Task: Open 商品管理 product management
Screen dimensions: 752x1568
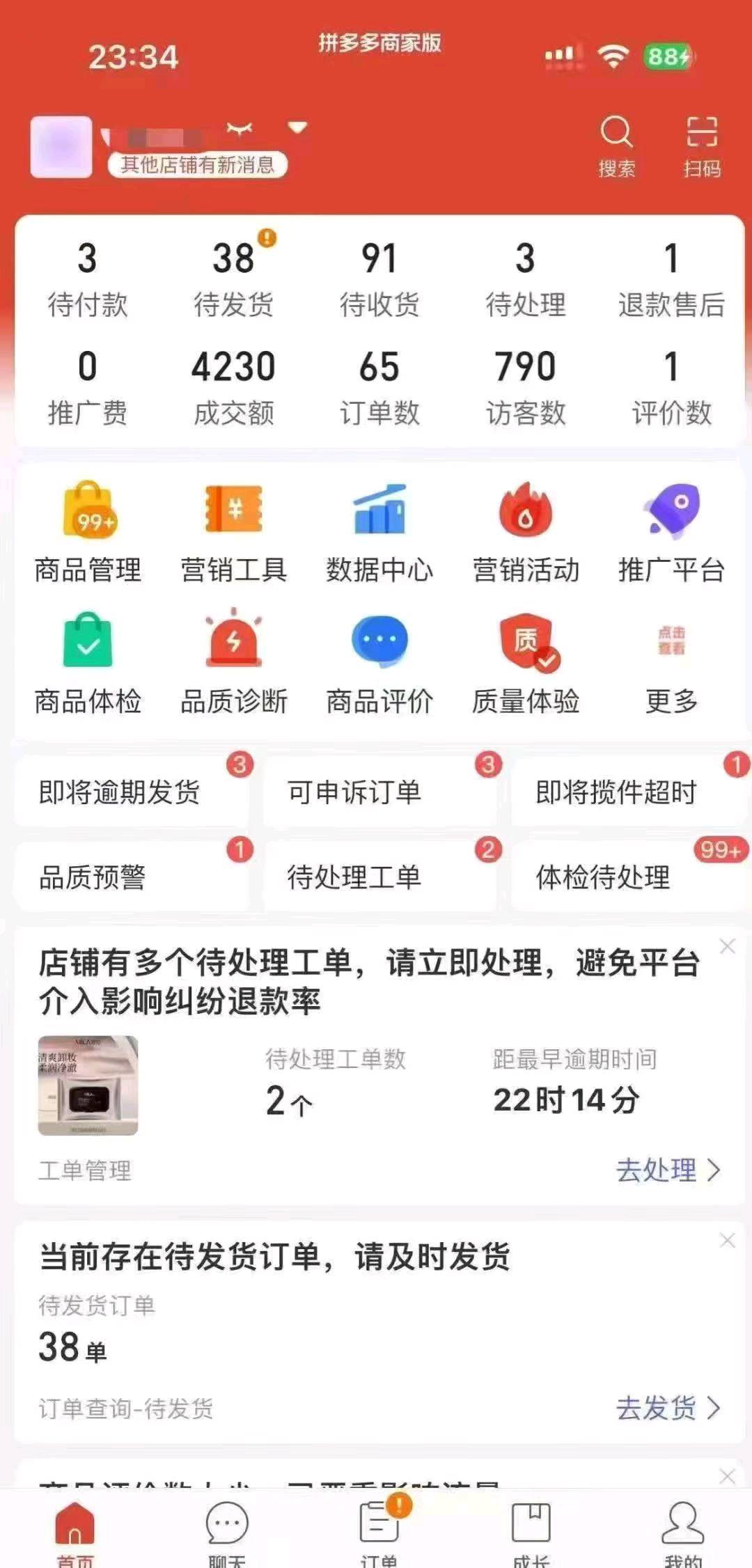Action: (x=86, y=529)
